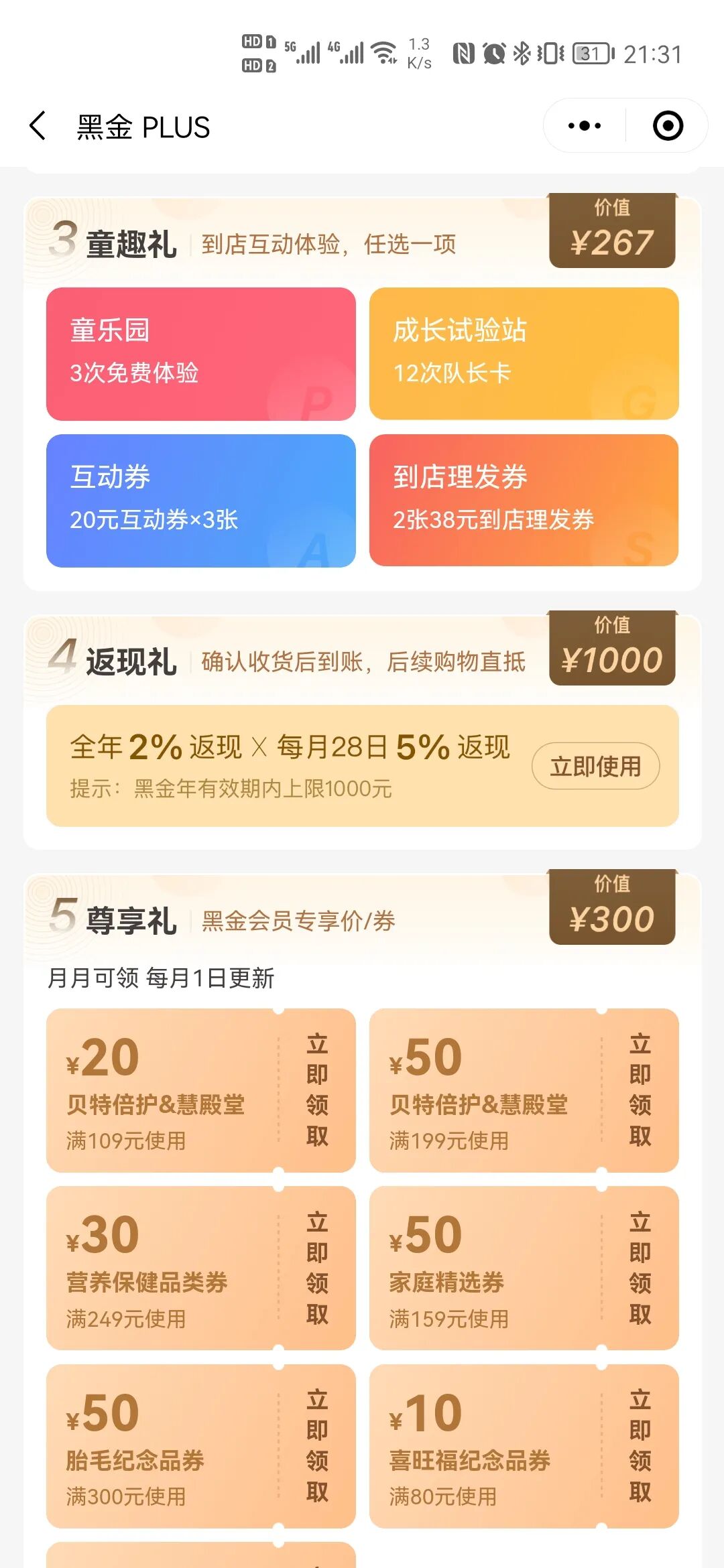Open the 到店理发券 card
The width and height of the screenshot is (724, 1568).
coord(524,501)
